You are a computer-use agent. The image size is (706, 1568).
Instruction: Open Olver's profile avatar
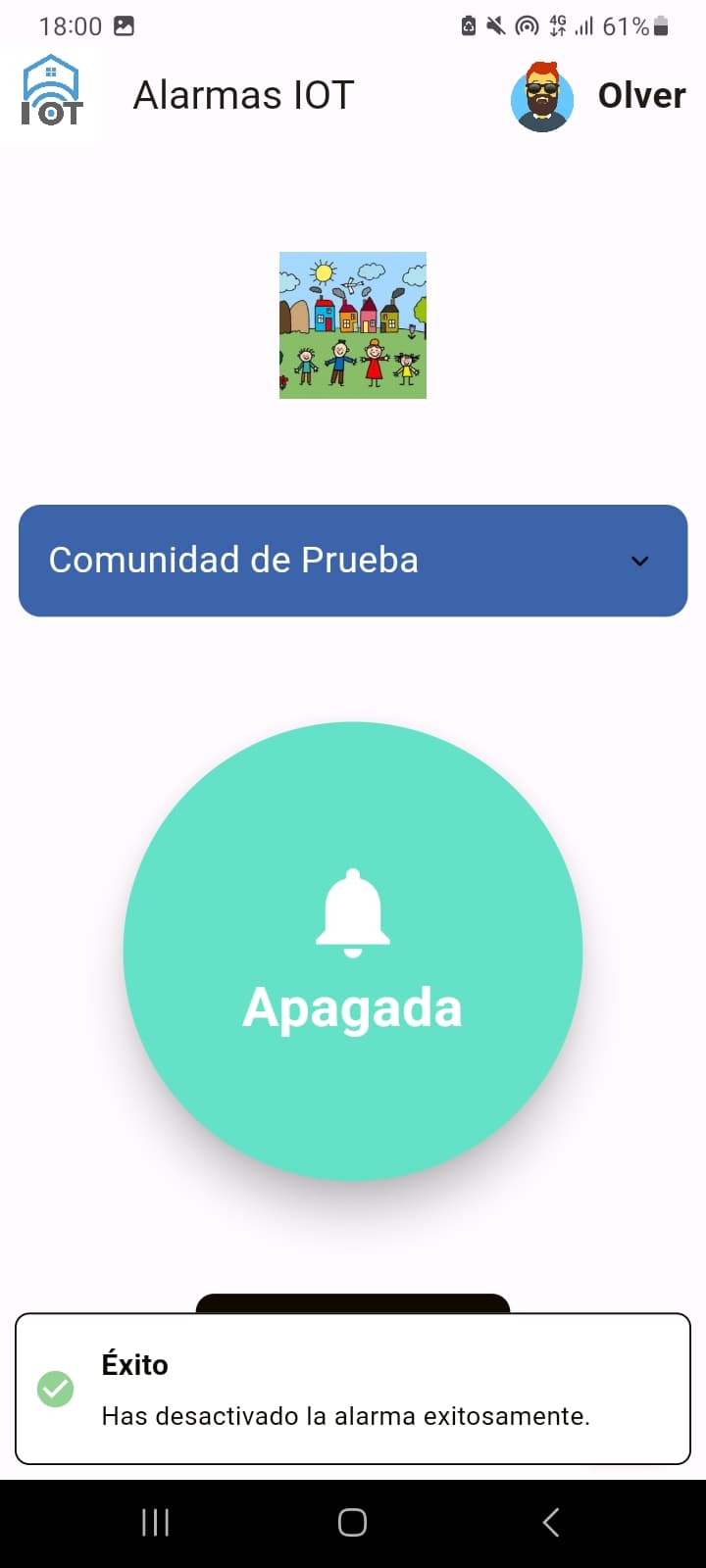pyautogui.click(x=542, y=96)
